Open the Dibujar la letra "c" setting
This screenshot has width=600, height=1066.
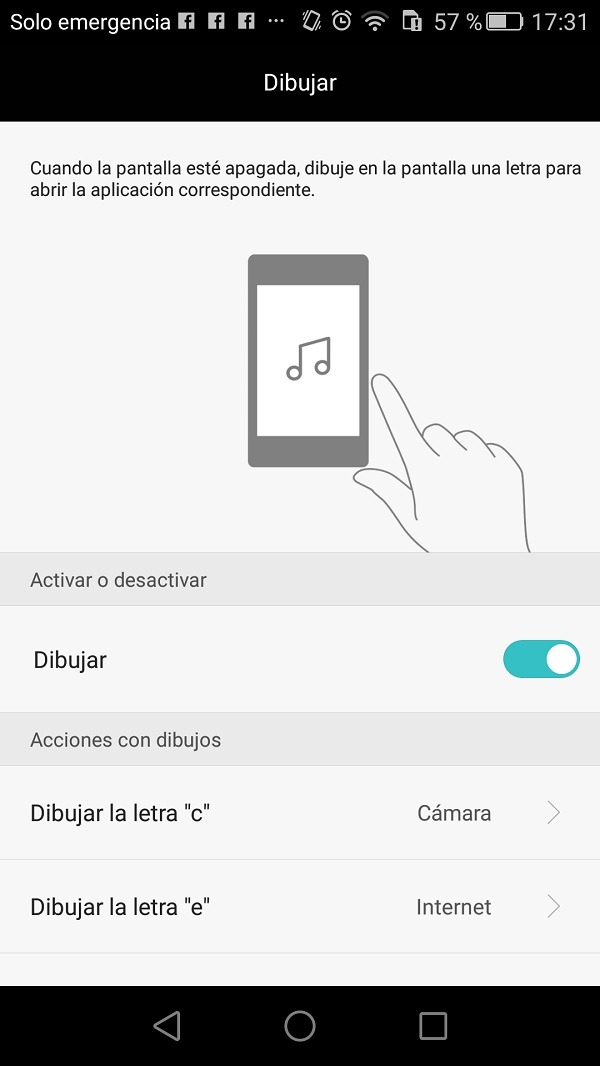(x=299, y=813)
